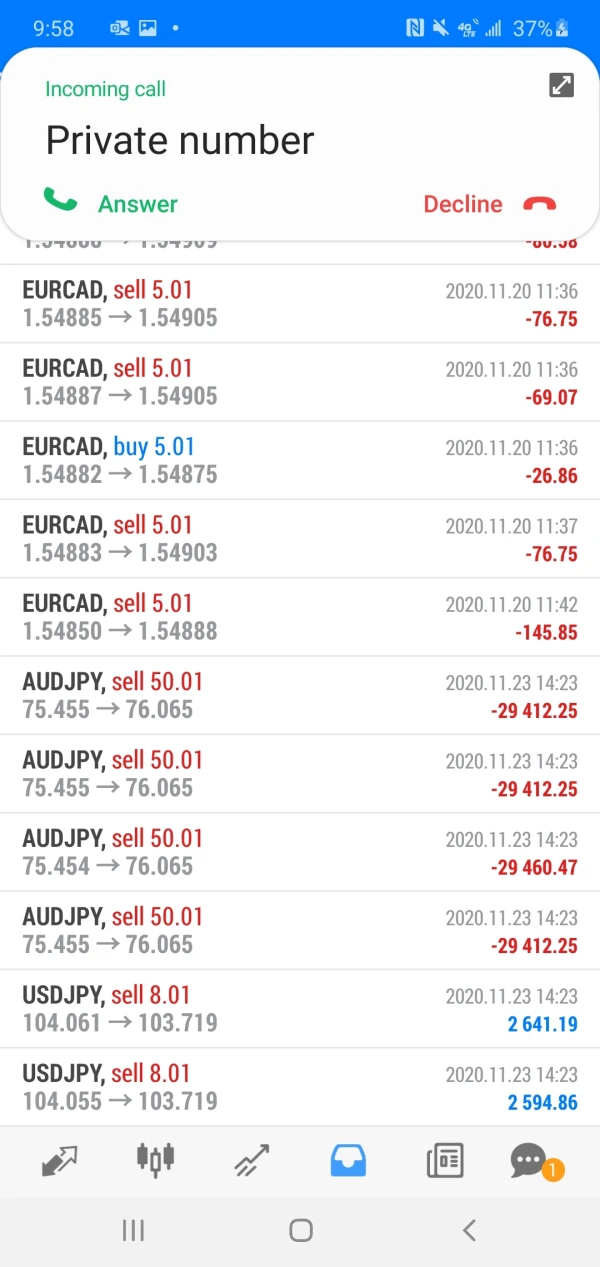Select the History tab
600x1267 pixels.
pos(348,1160)
